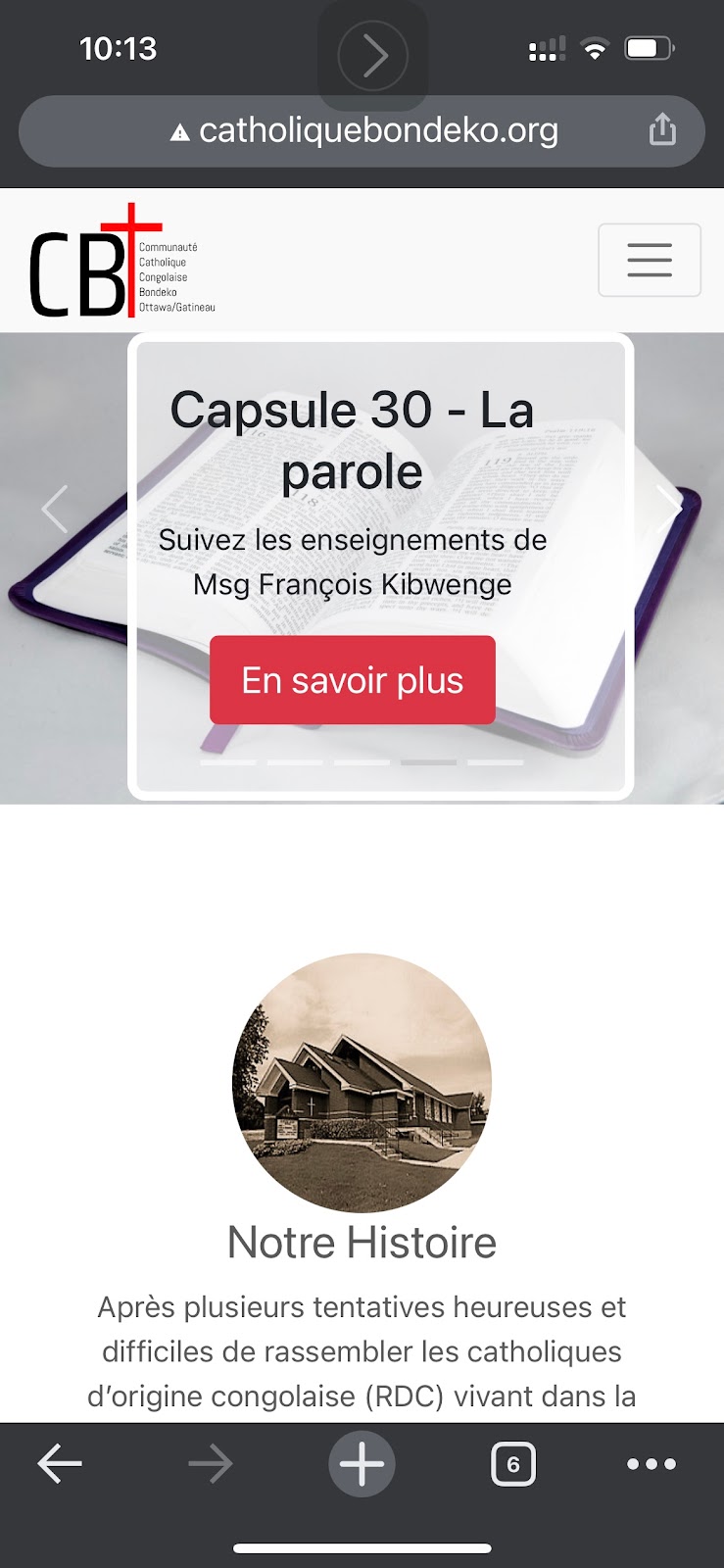Select the last carousel slide indicator
The image size is (724, 1568).
point(496,761)
